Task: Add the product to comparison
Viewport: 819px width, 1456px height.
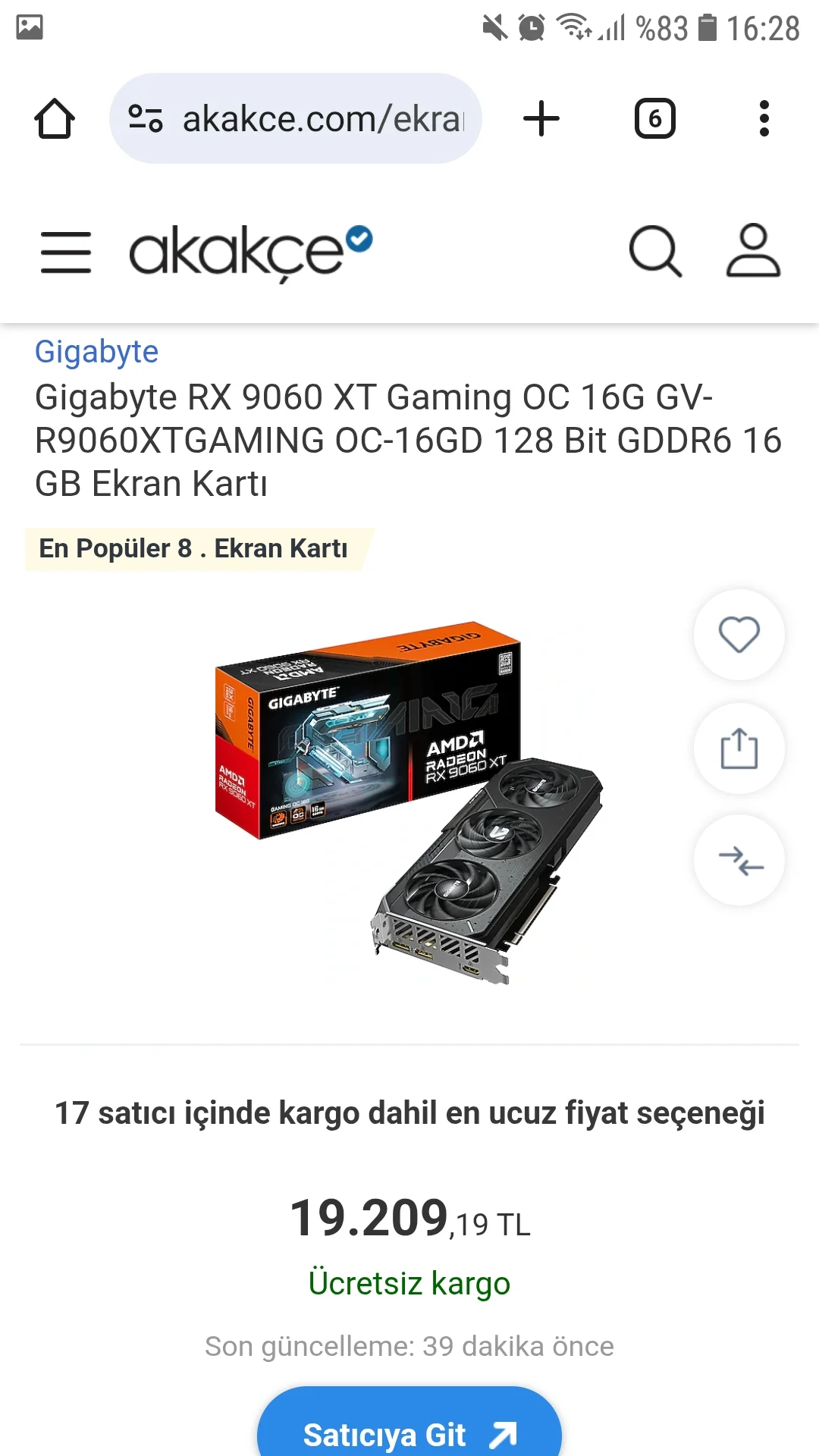Action: (739, 861)
